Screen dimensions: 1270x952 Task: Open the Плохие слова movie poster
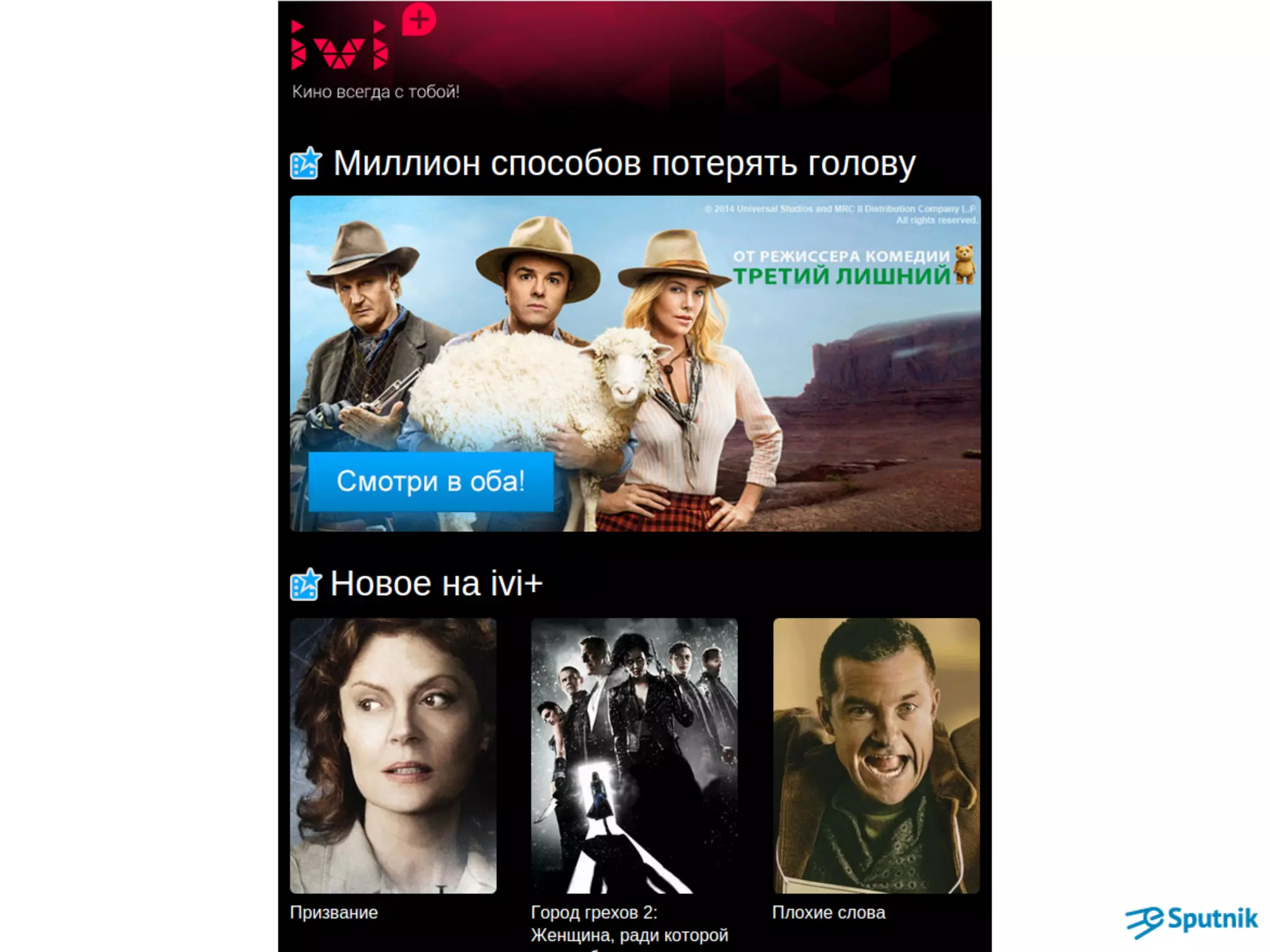[x=876, y=756]
